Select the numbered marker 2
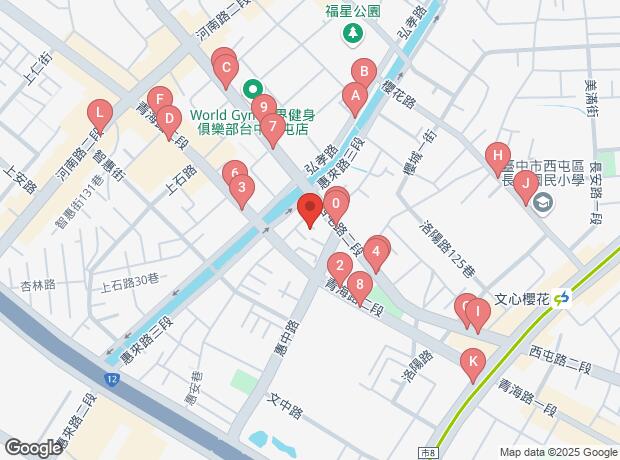The height and width of the screenshot is (460, 620). 340,266
